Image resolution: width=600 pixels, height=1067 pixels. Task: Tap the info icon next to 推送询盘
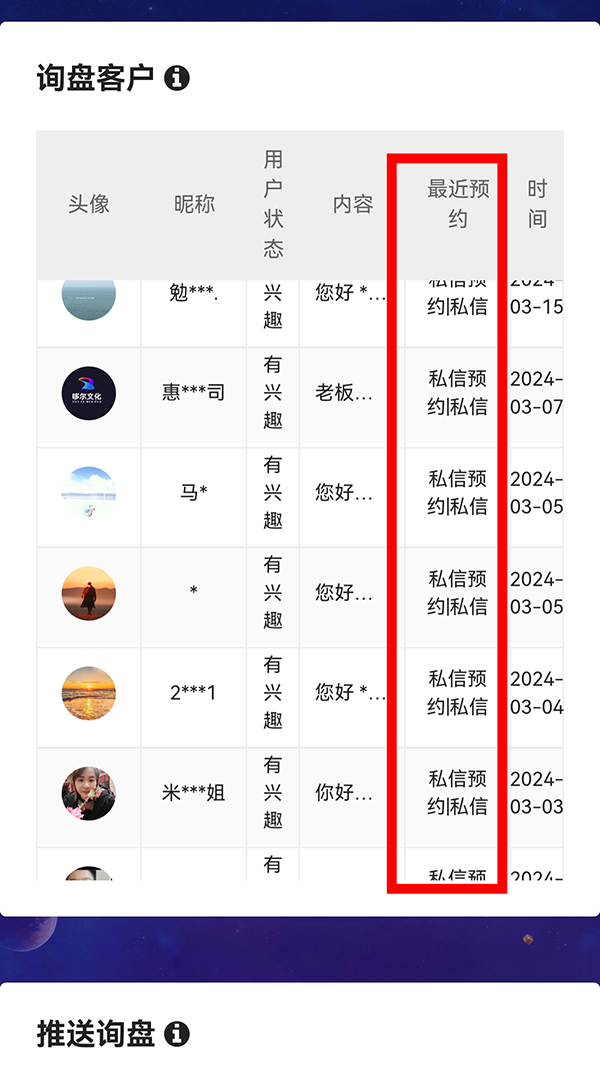[x=177, y=1033]
